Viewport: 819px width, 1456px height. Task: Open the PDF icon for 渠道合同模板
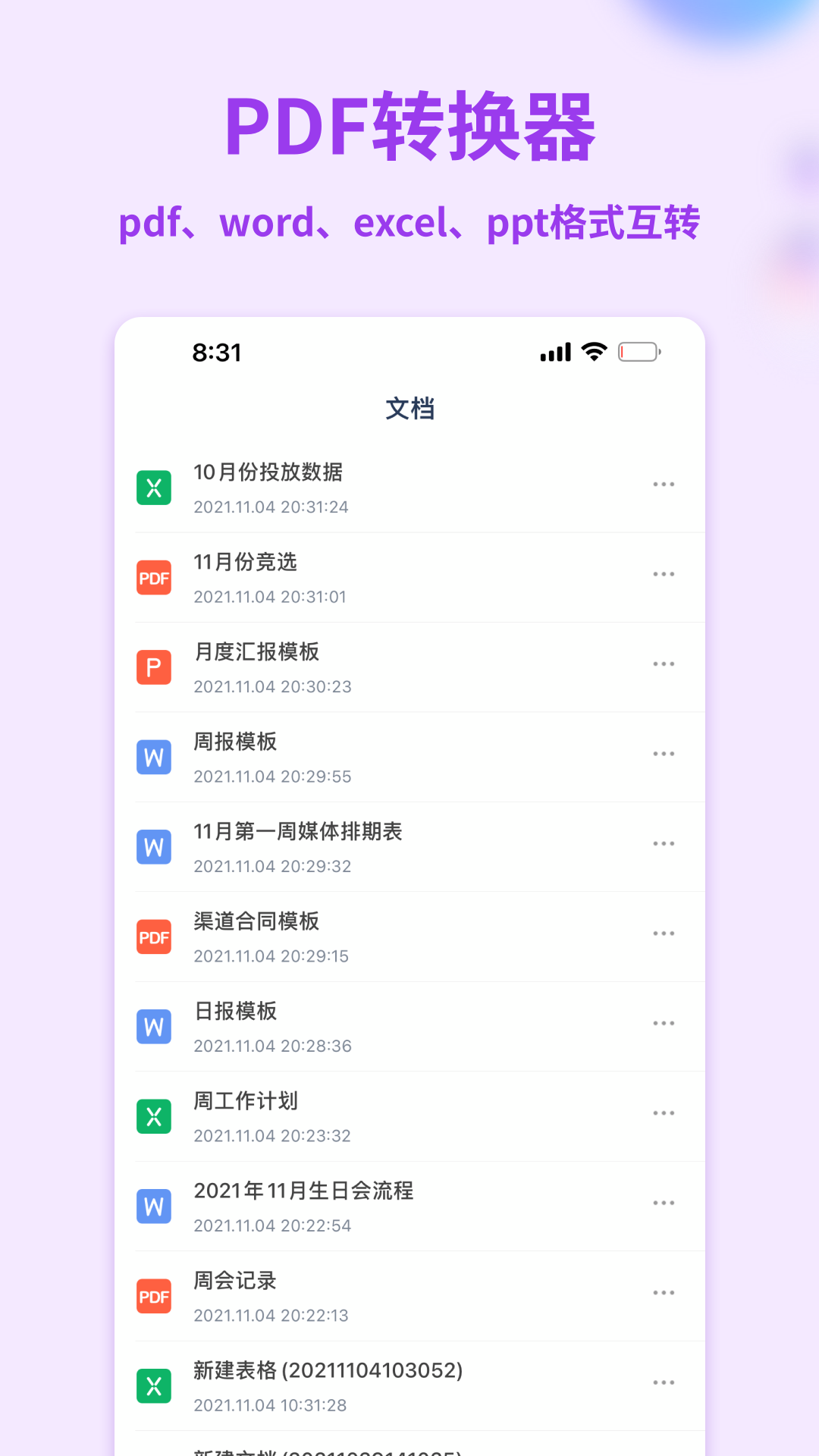click(x=154, y=937)
